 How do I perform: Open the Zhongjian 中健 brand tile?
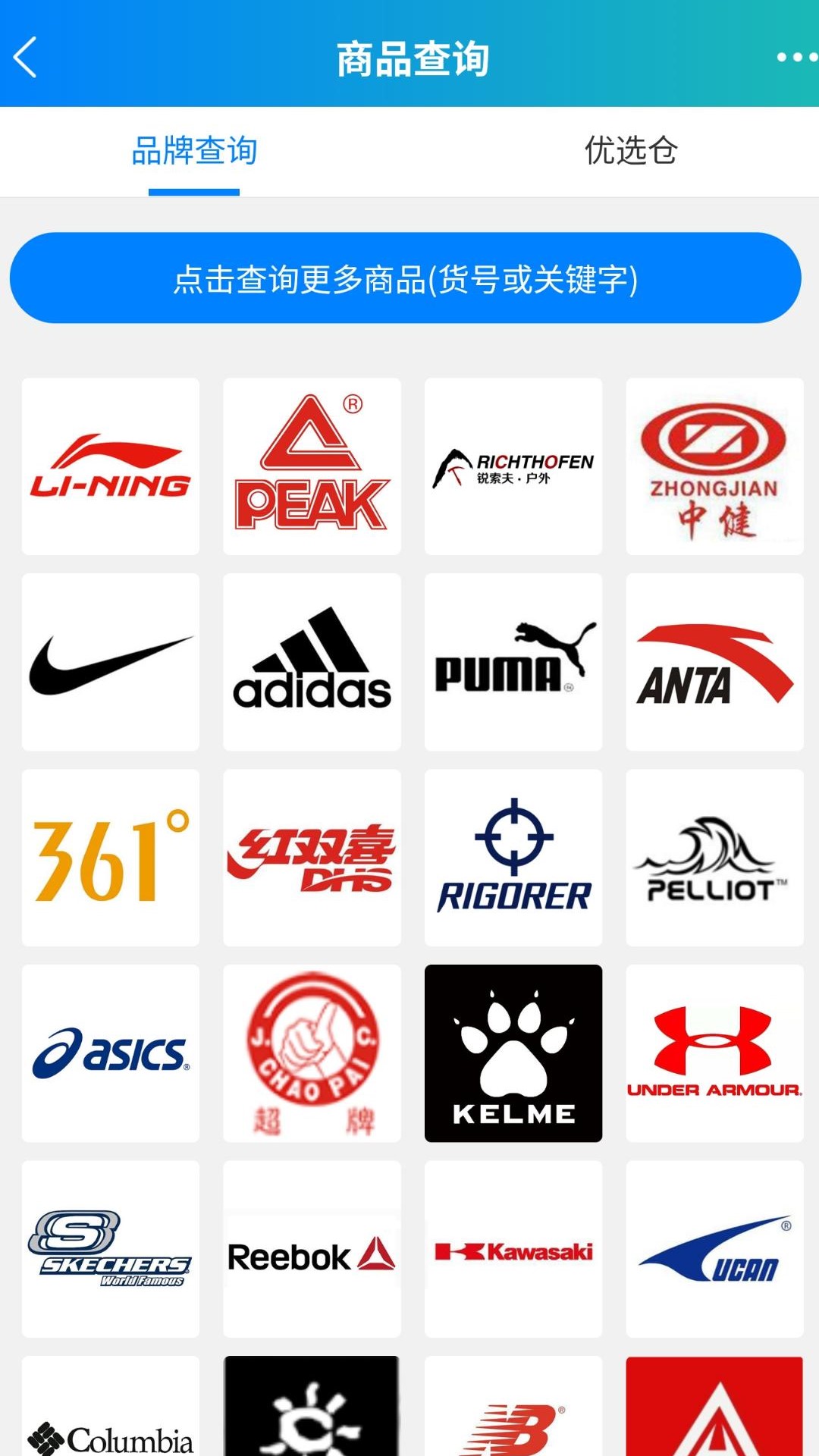[714, 466]
